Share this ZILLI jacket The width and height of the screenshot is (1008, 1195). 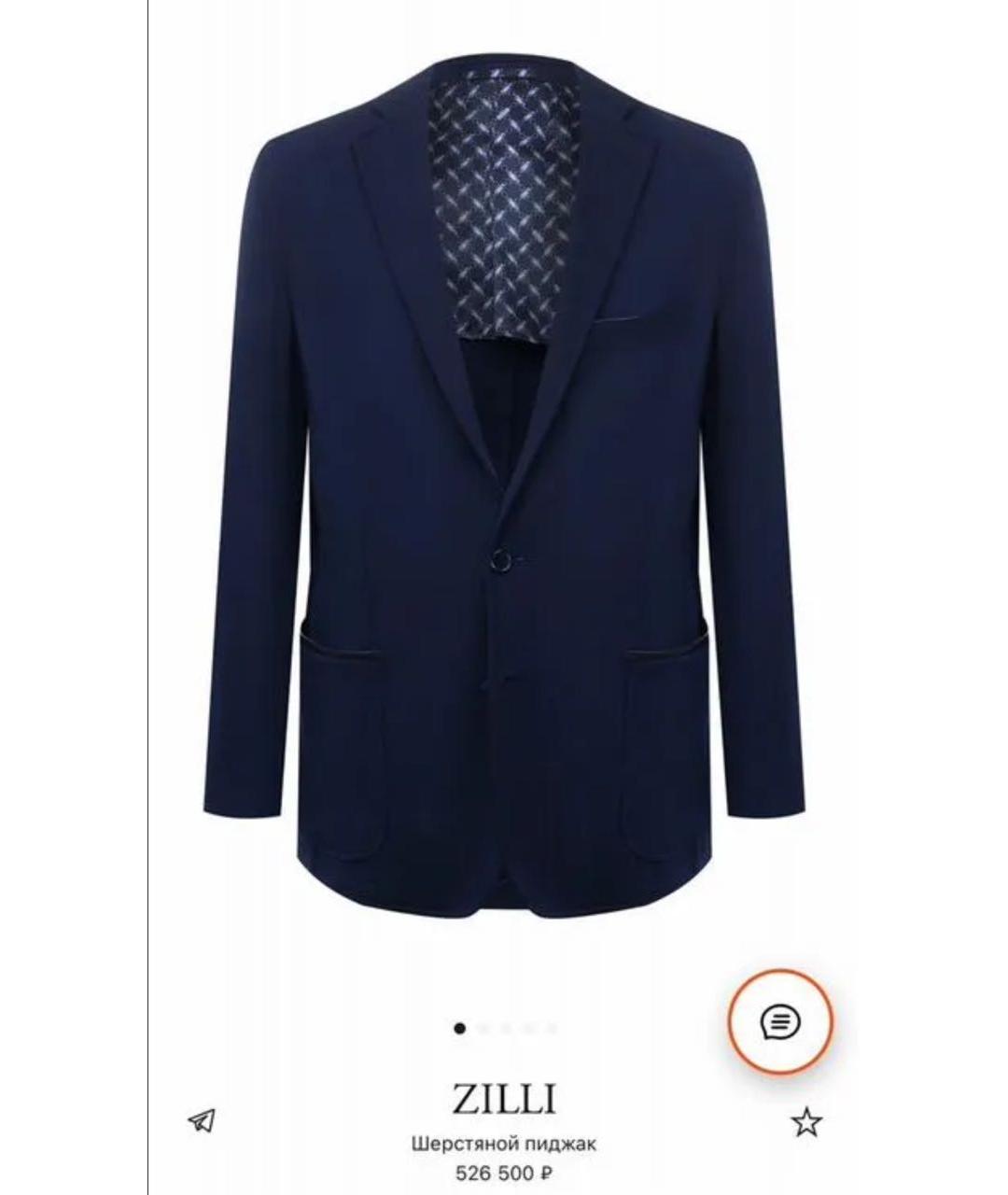coord(202,1119)
